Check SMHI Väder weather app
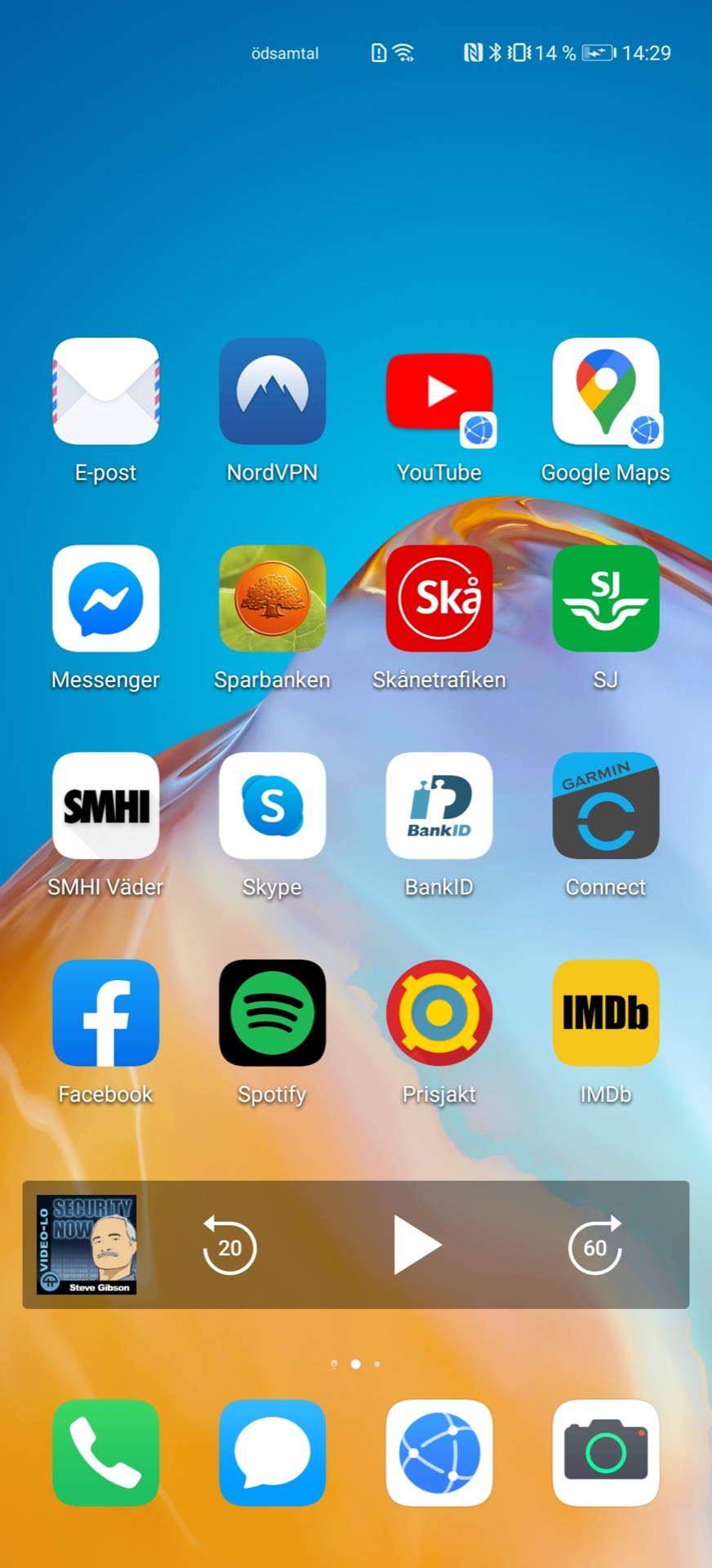This screenshot has height=1568, width=712. (x=106, y=806)
